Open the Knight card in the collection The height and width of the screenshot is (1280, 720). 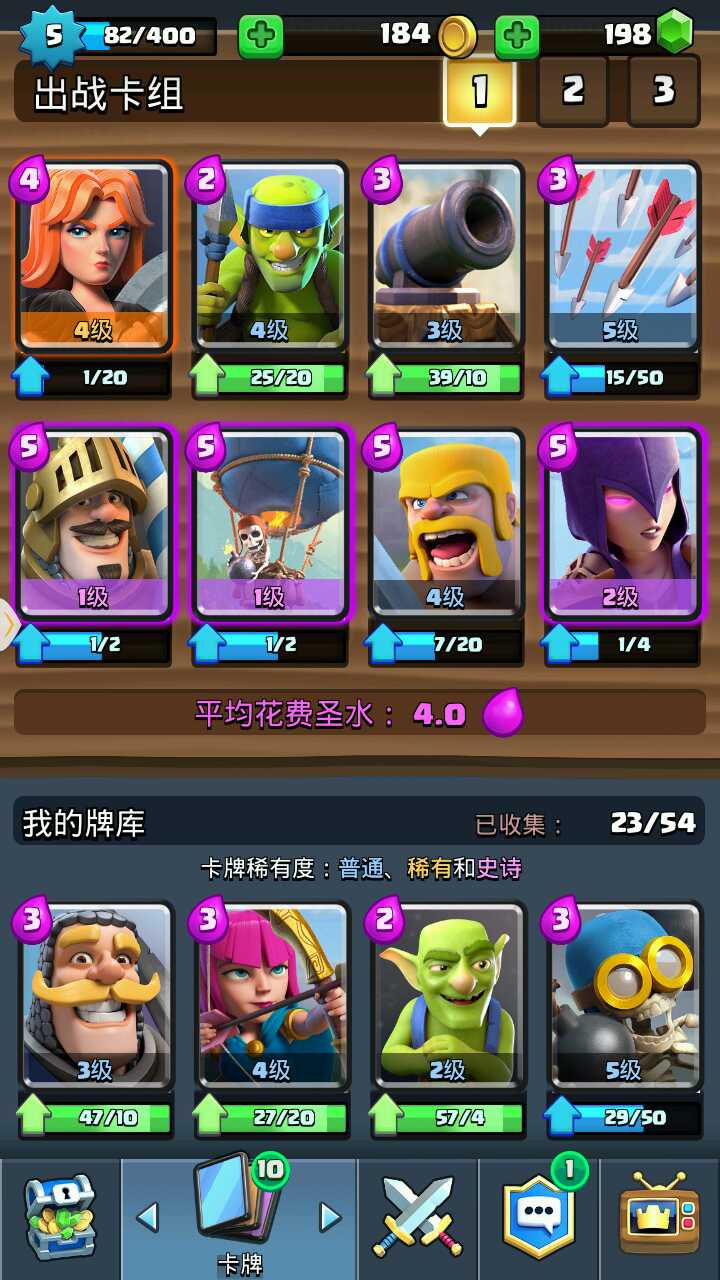click(93, 995)
